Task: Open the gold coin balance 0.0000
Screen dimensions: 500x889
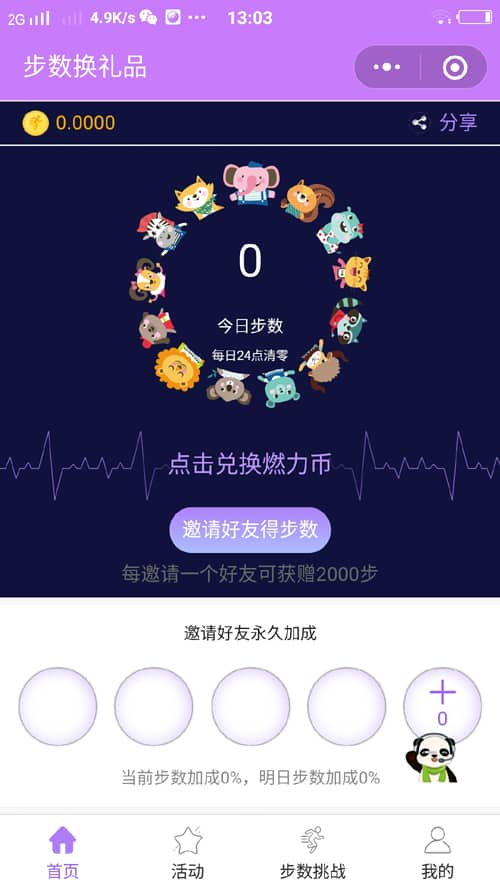Action: pos(69,122)
